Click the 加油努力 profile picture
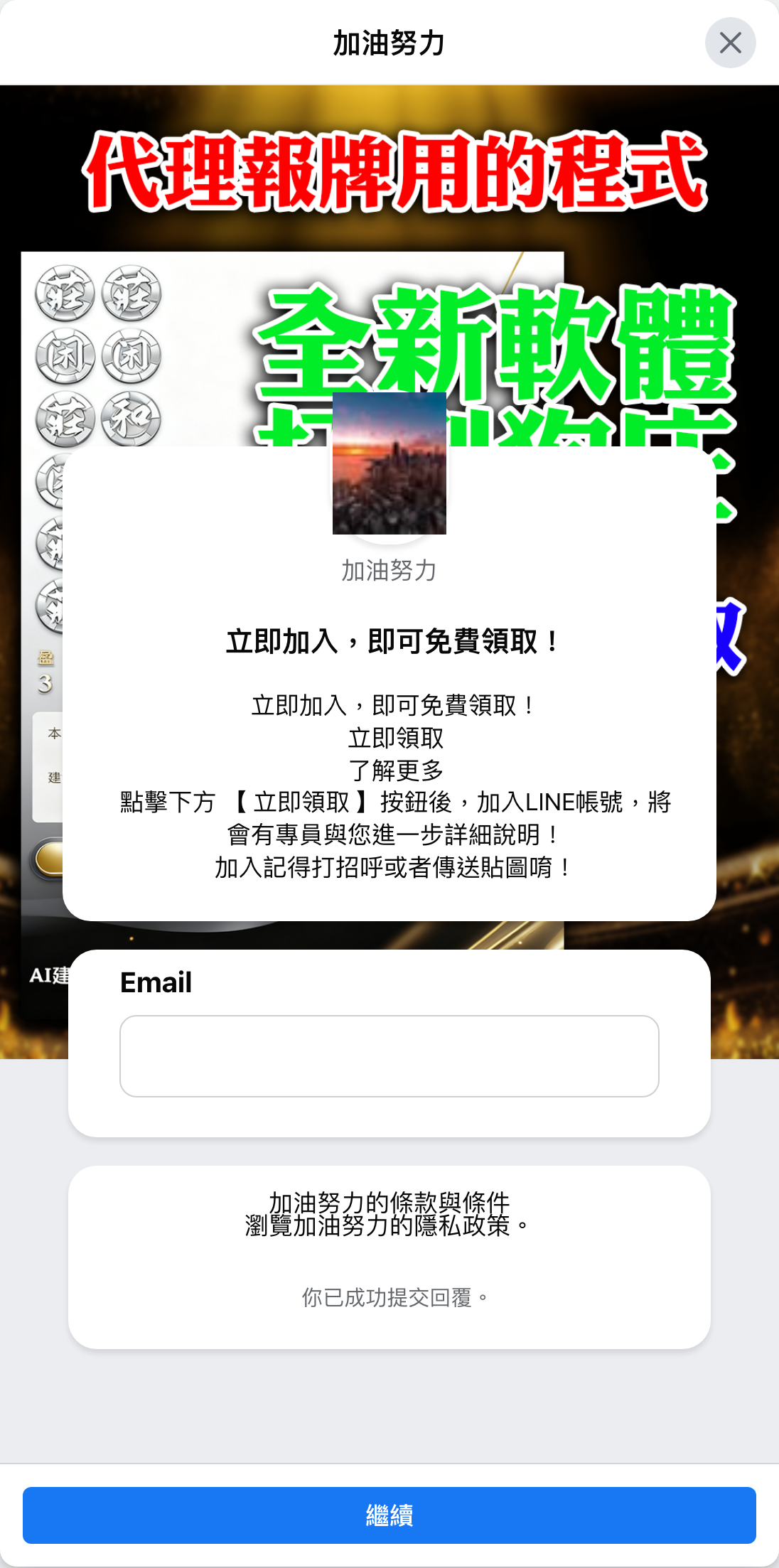This screenshot has height=1568, width=779. pos(389,463)
